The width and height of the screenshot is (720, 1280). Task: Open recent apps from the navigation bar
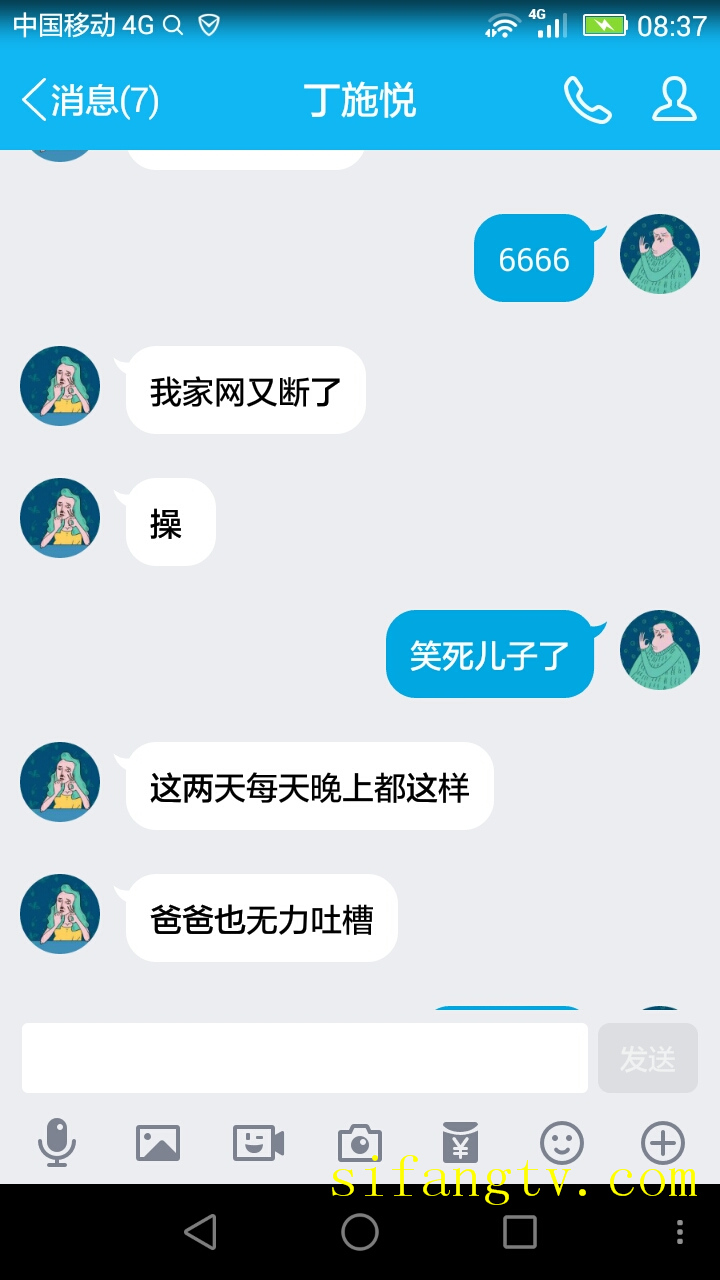click(519, 1232)
